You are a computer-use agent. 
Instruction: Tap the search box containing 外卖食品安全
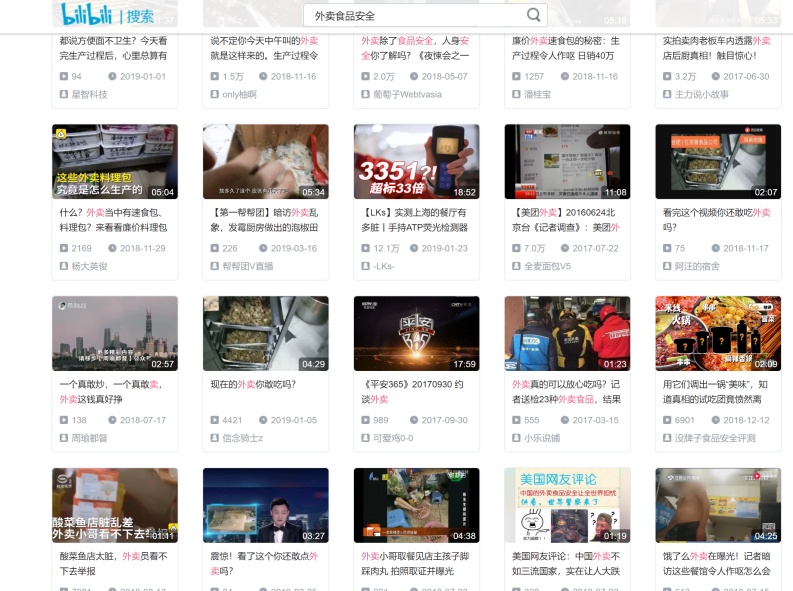coord(415,15)
